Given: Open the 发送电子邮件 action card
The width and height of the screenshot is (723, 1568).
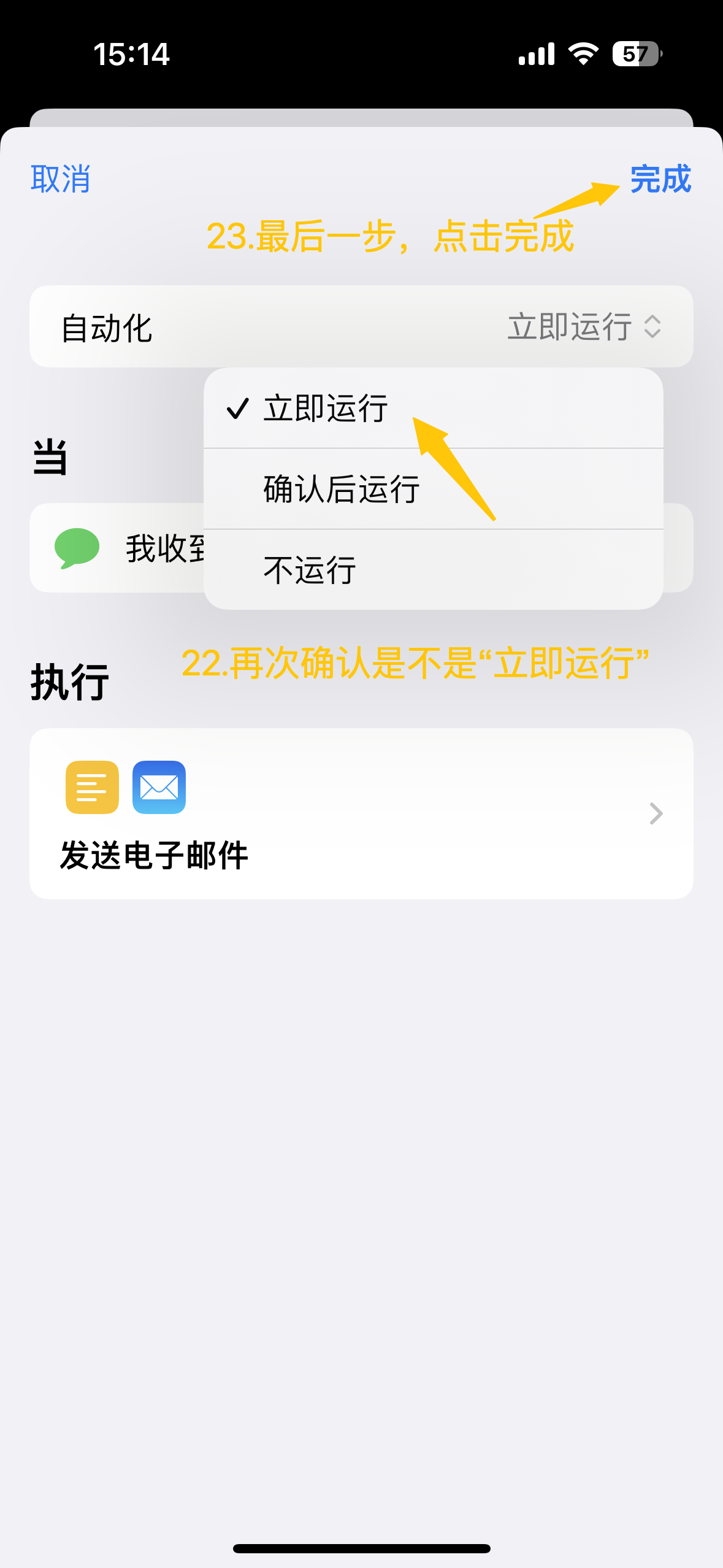Looking at the screenshot, I should point(361,813).
